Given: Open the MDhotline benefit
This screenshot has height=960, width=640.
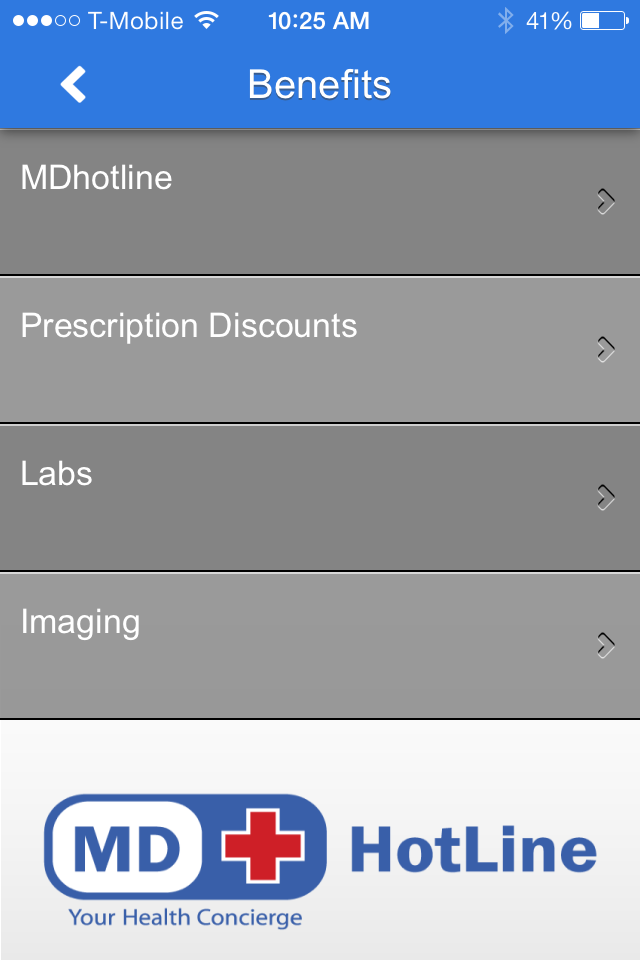Looking at the screenshot, I should pos(320,202).
